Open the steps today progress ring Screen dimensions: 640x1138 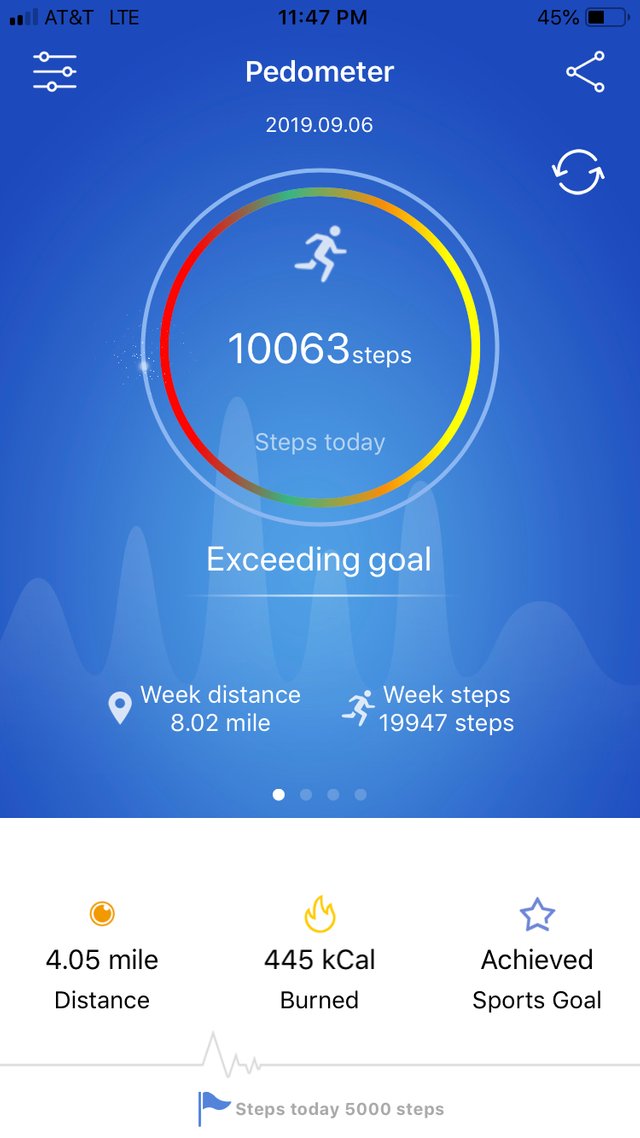[320, 346]
